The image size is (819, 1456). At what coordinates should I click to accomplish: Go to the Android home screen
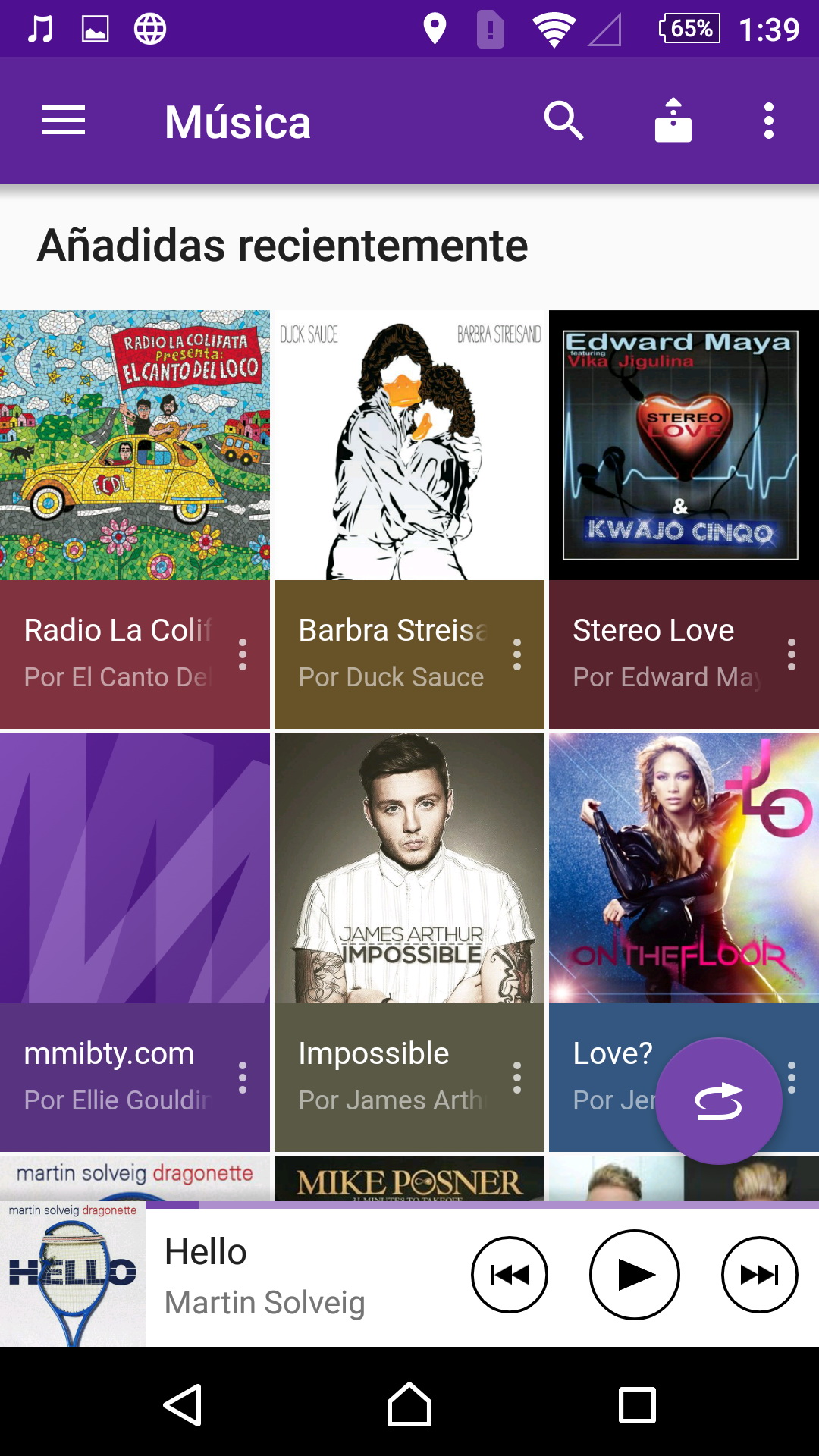(409, 1405)
